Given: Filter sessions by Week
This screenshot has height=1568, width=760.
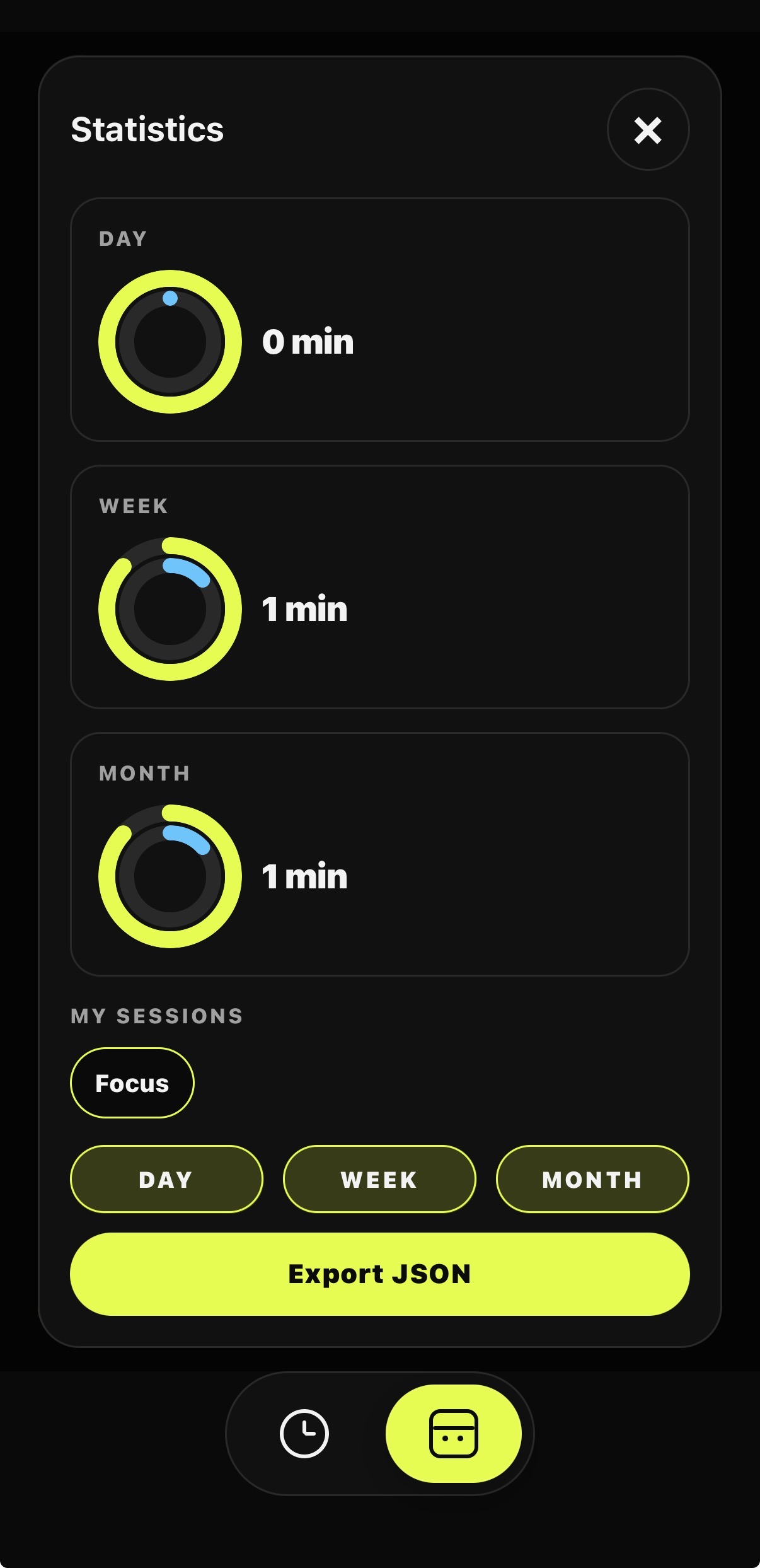Looking at the screenshot, I should [x=379, y=1179].
